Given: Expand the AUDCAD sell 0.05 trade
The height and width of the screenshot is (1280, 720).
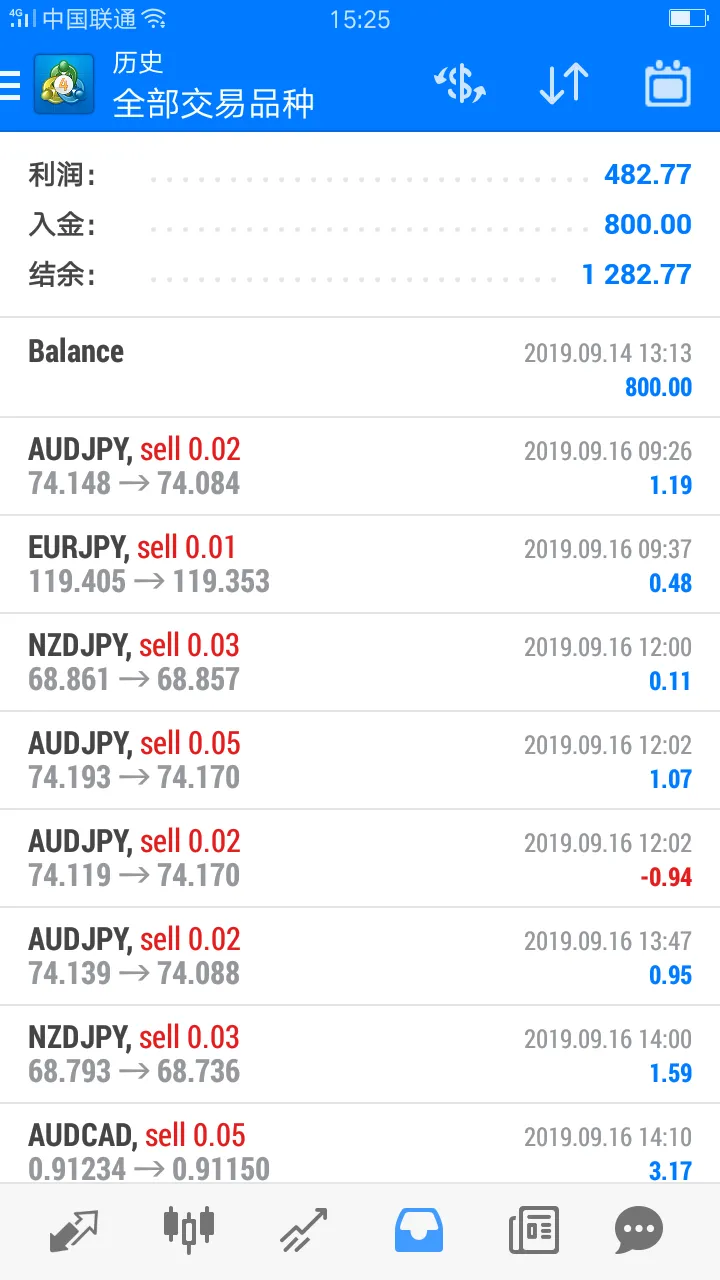Looking at the screenshot, I should tap(360, 1144).
